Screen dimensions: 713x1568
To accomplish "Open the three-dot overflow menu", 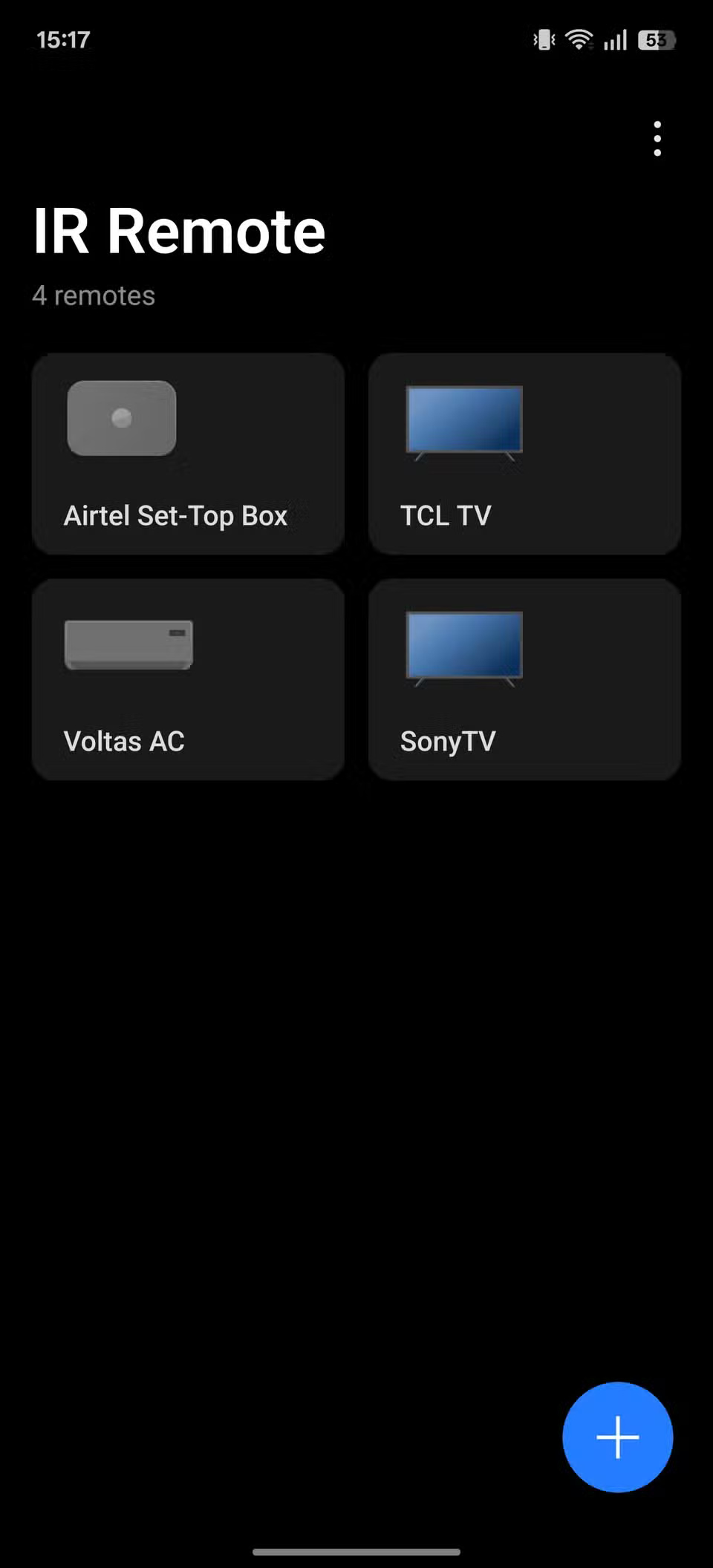I will coord(657,139).
